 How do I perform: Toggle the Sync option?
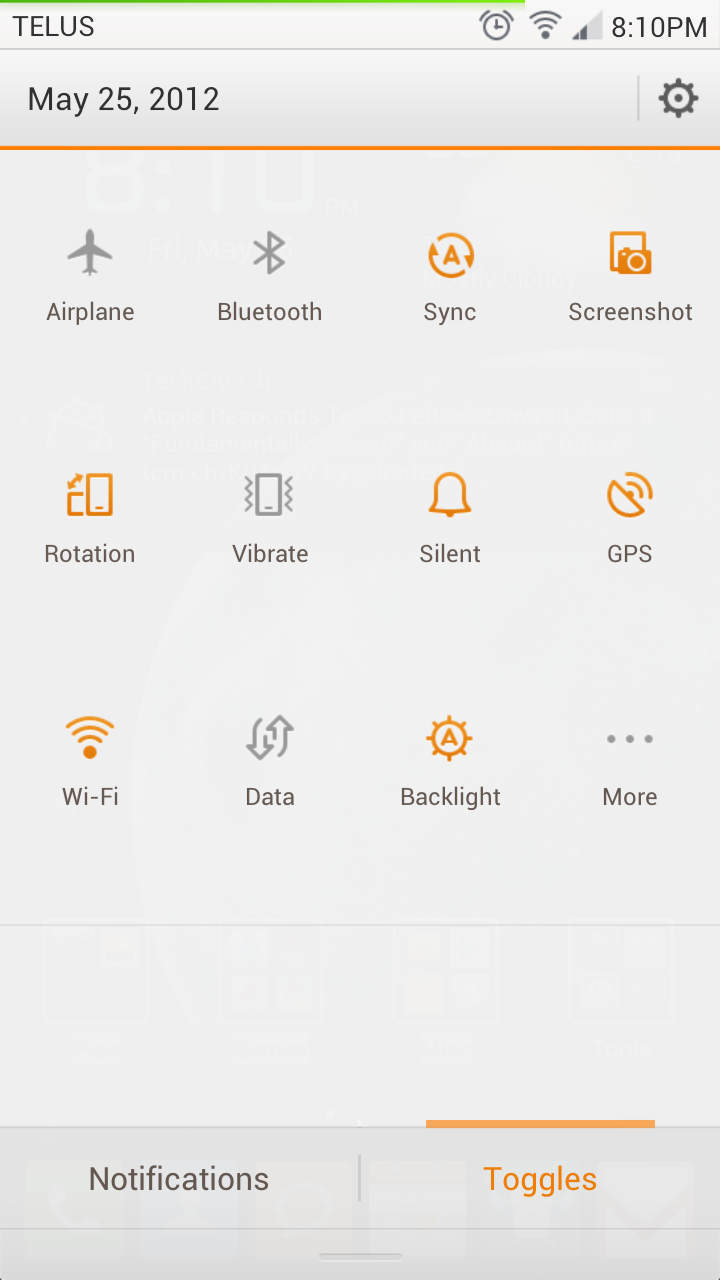450,277
